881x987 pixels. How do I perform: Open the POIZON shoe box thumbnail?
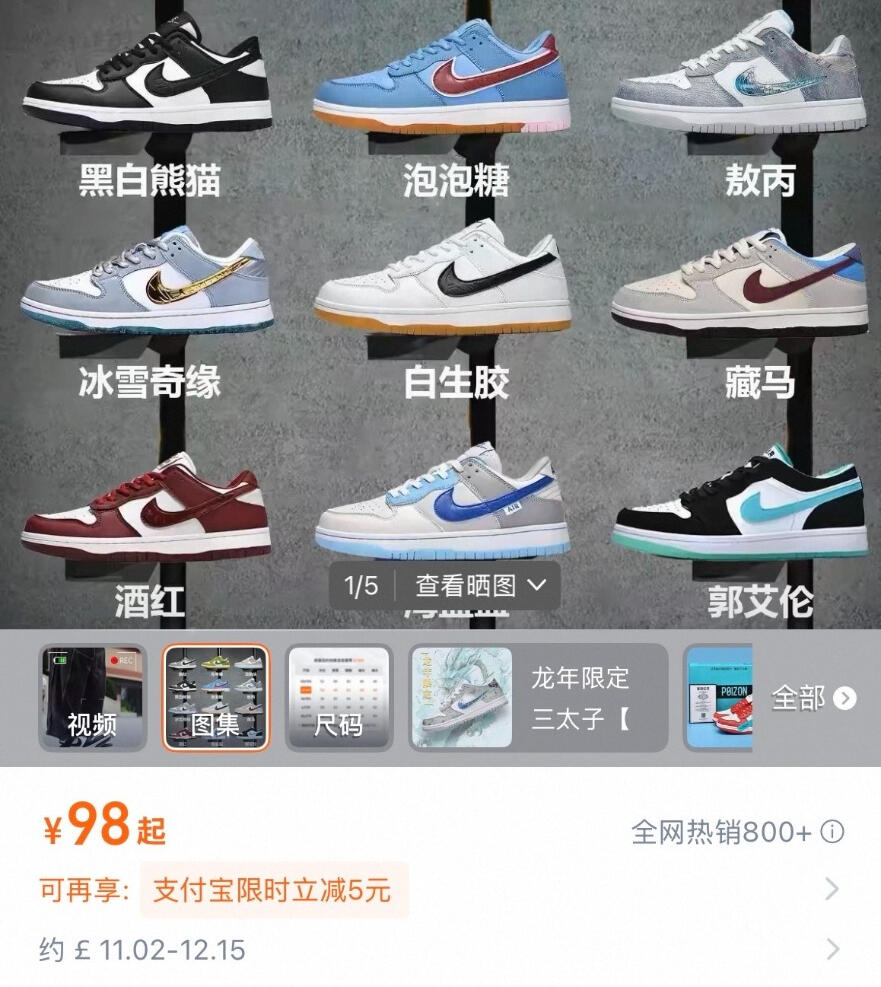[718, 698]
